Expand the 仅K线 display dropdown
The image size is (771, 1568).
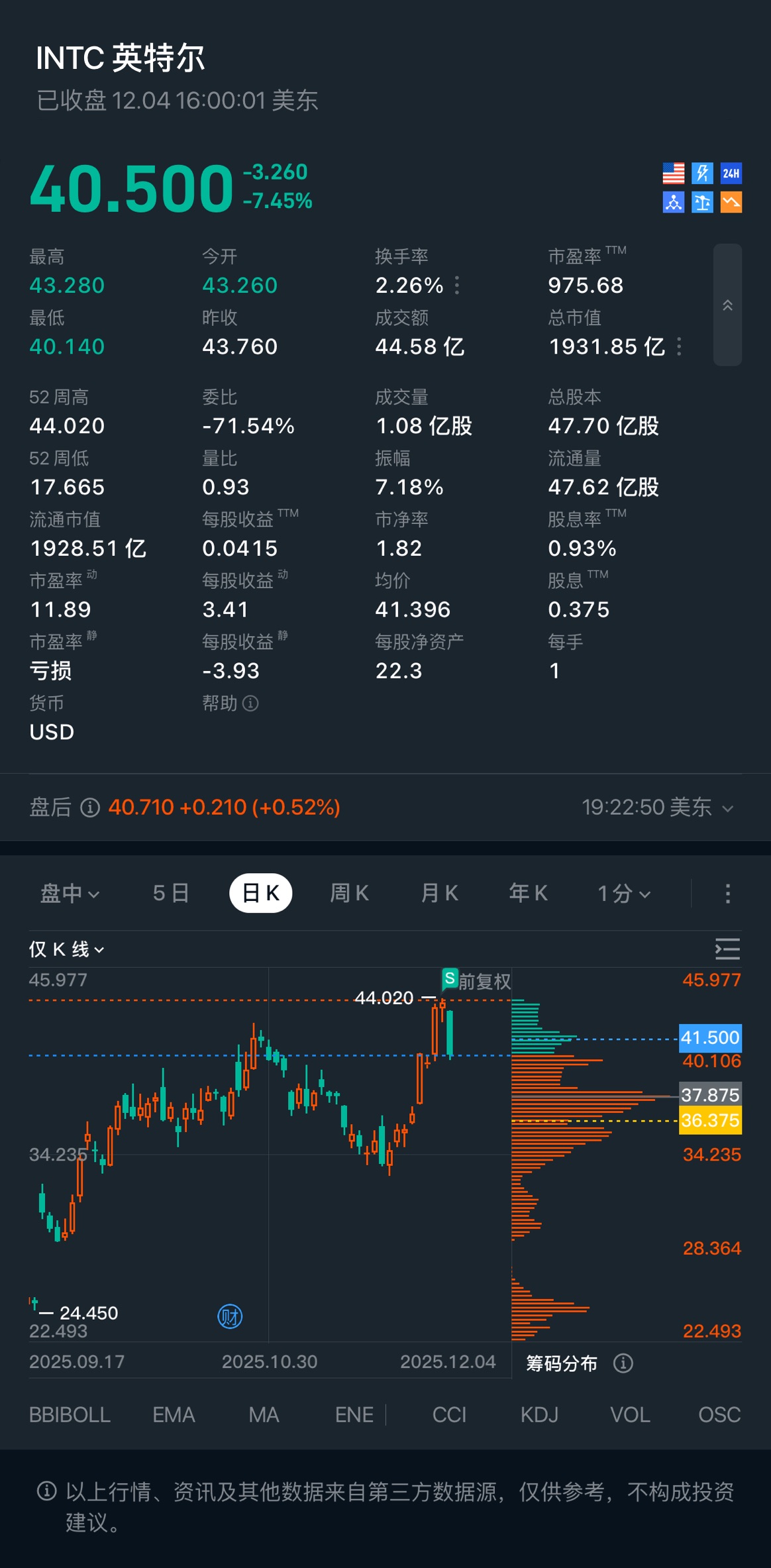click(x=66, y=949)
